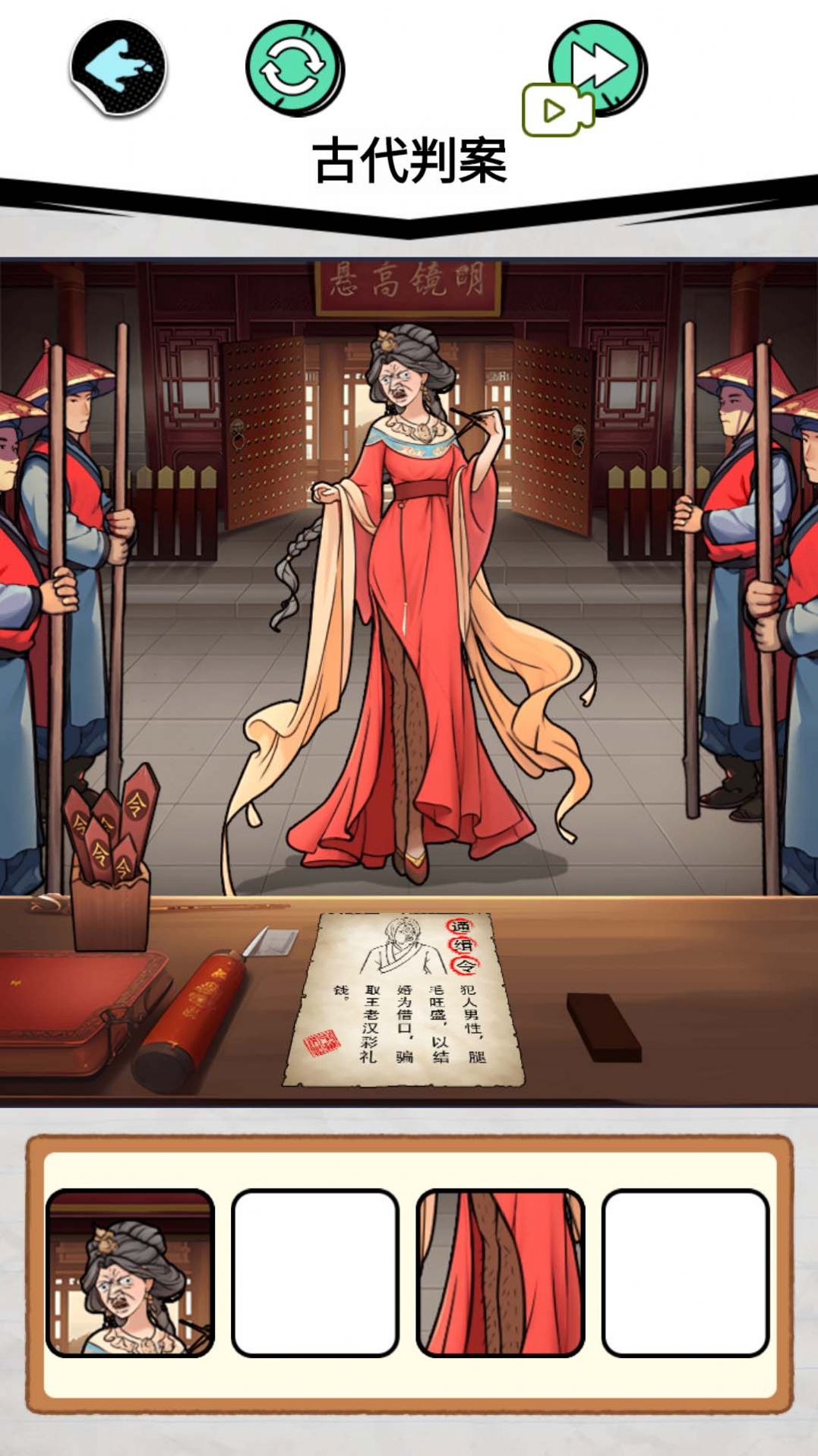
Task: Tap the red scroll on the desk
Action: pyautogui.click(x=191, y=1018)
